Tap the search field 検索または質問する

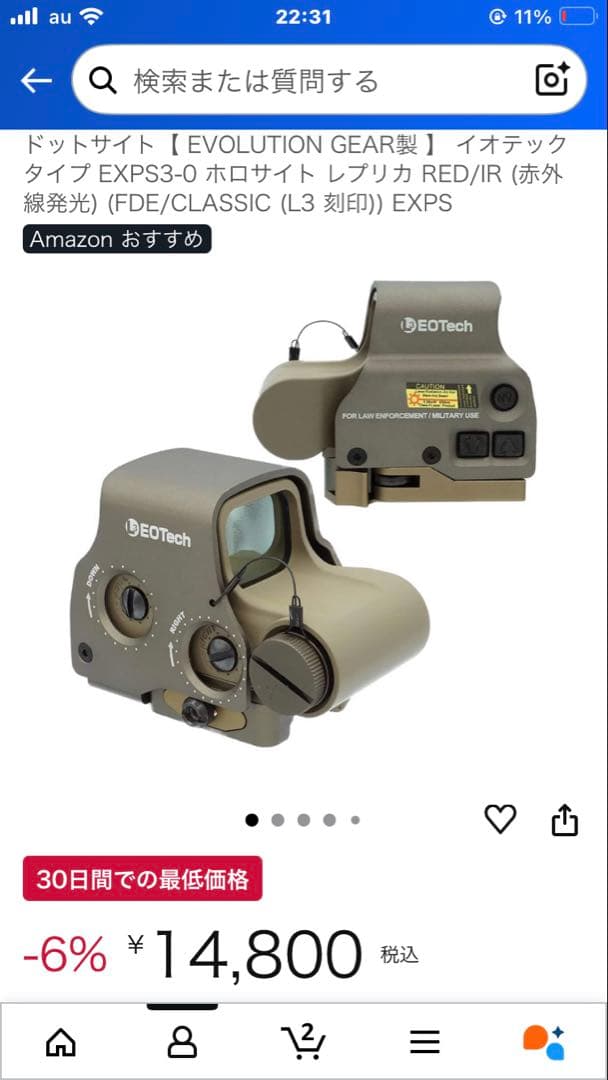[300, 81]
